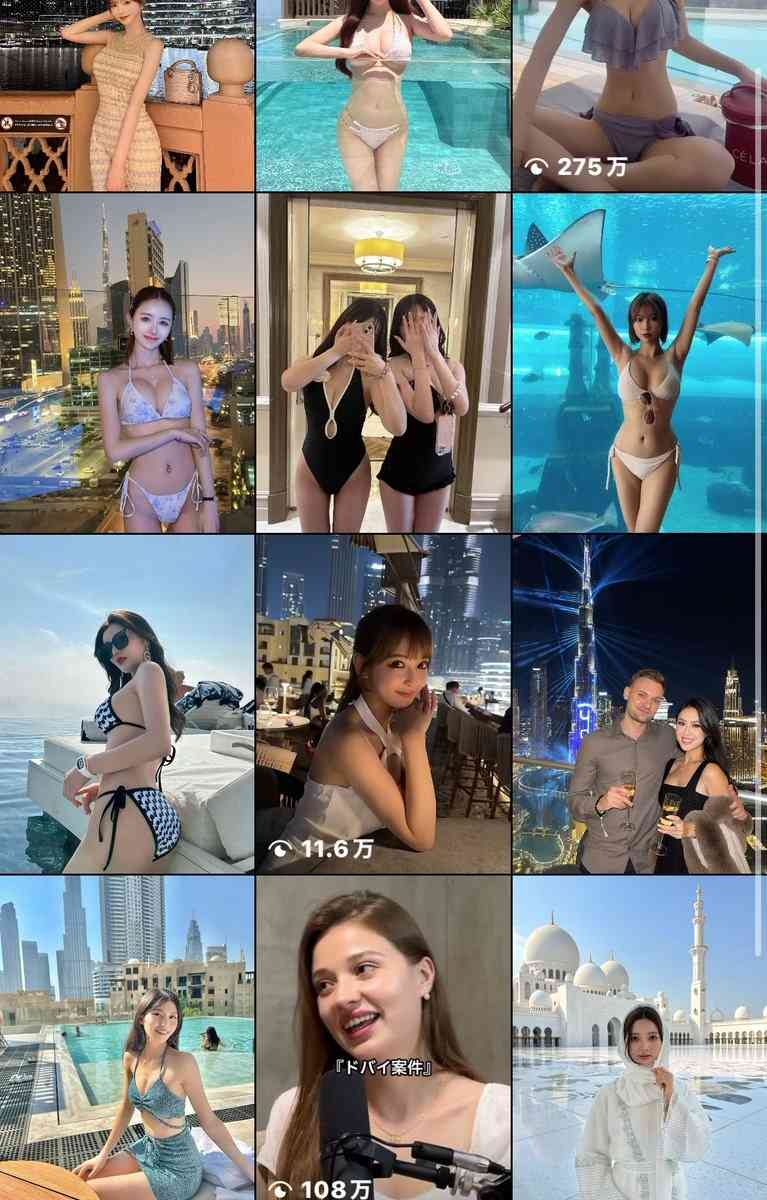Play the 『ドバイ案件』 podcast video with 108万 views
This screenshot has width=767, height=1200.
coord(383,1038)
